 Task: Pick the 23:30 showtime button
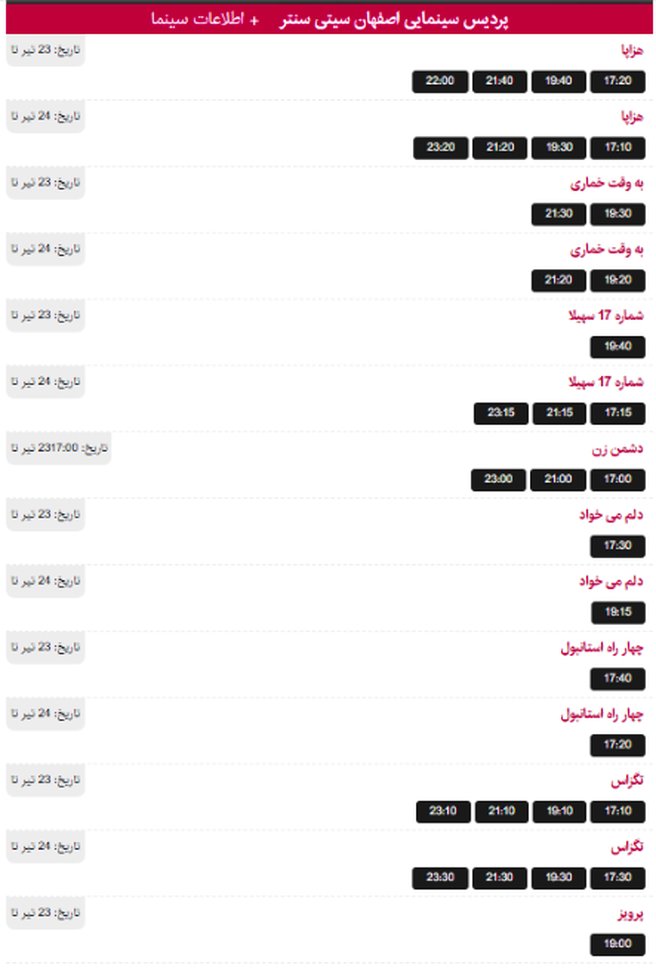(x=440, y=877)
